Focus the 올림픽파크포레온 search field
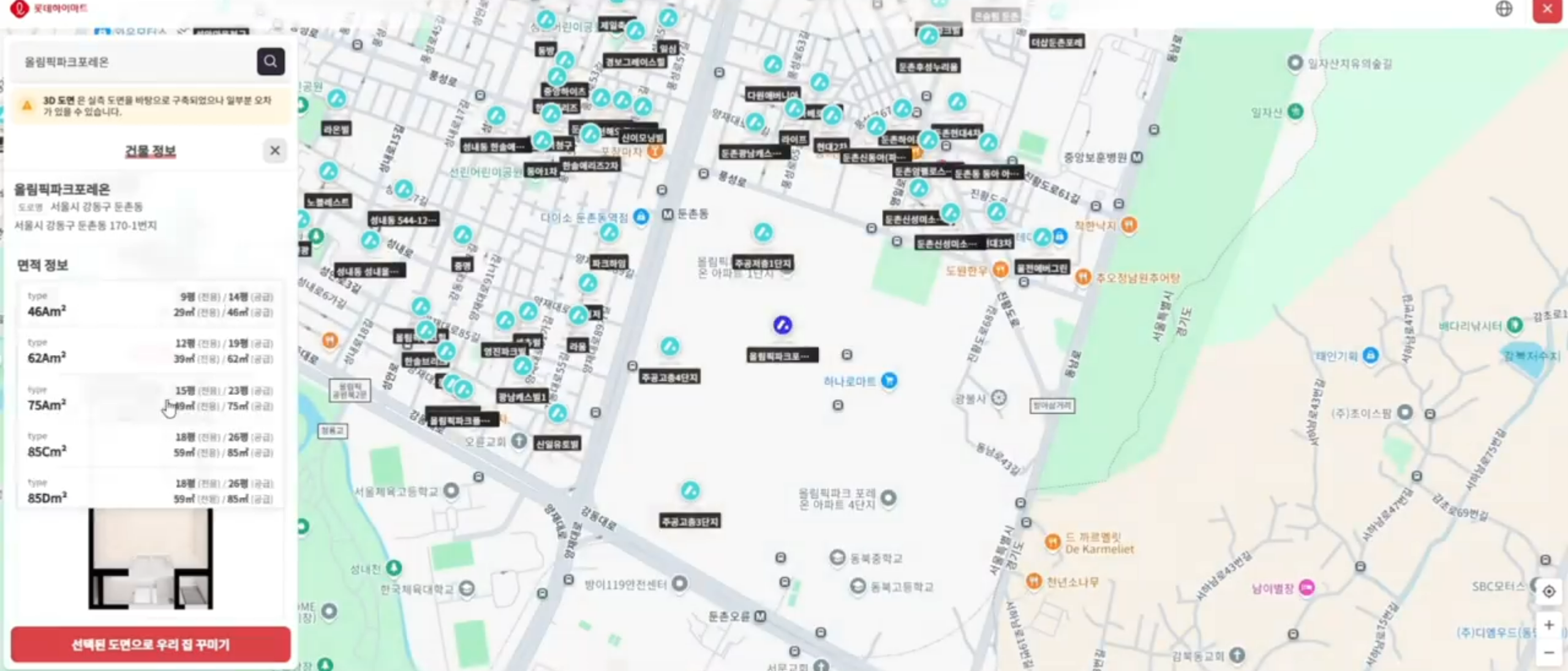The image size is (1568, 671). (x=135, y=62)
